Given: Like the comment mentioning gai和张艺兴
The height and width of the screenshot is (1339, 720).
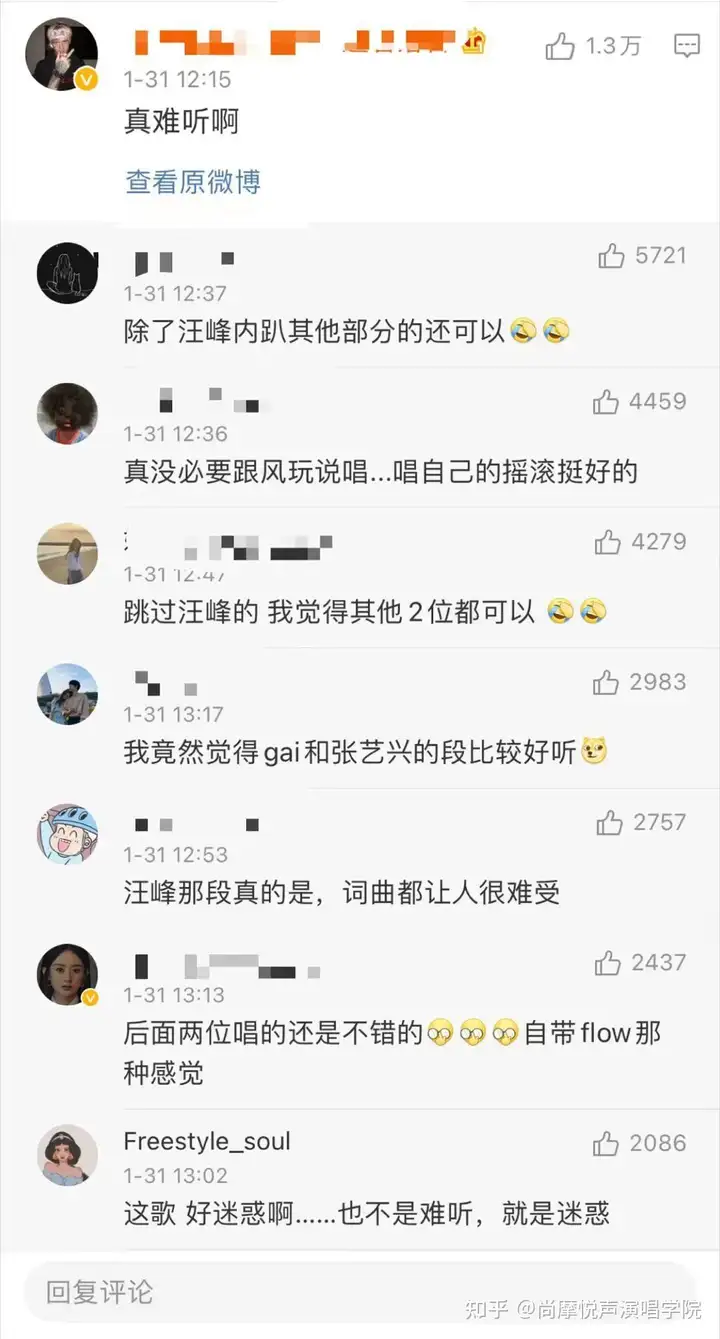Looking at the screenshot, I should 606,683.
